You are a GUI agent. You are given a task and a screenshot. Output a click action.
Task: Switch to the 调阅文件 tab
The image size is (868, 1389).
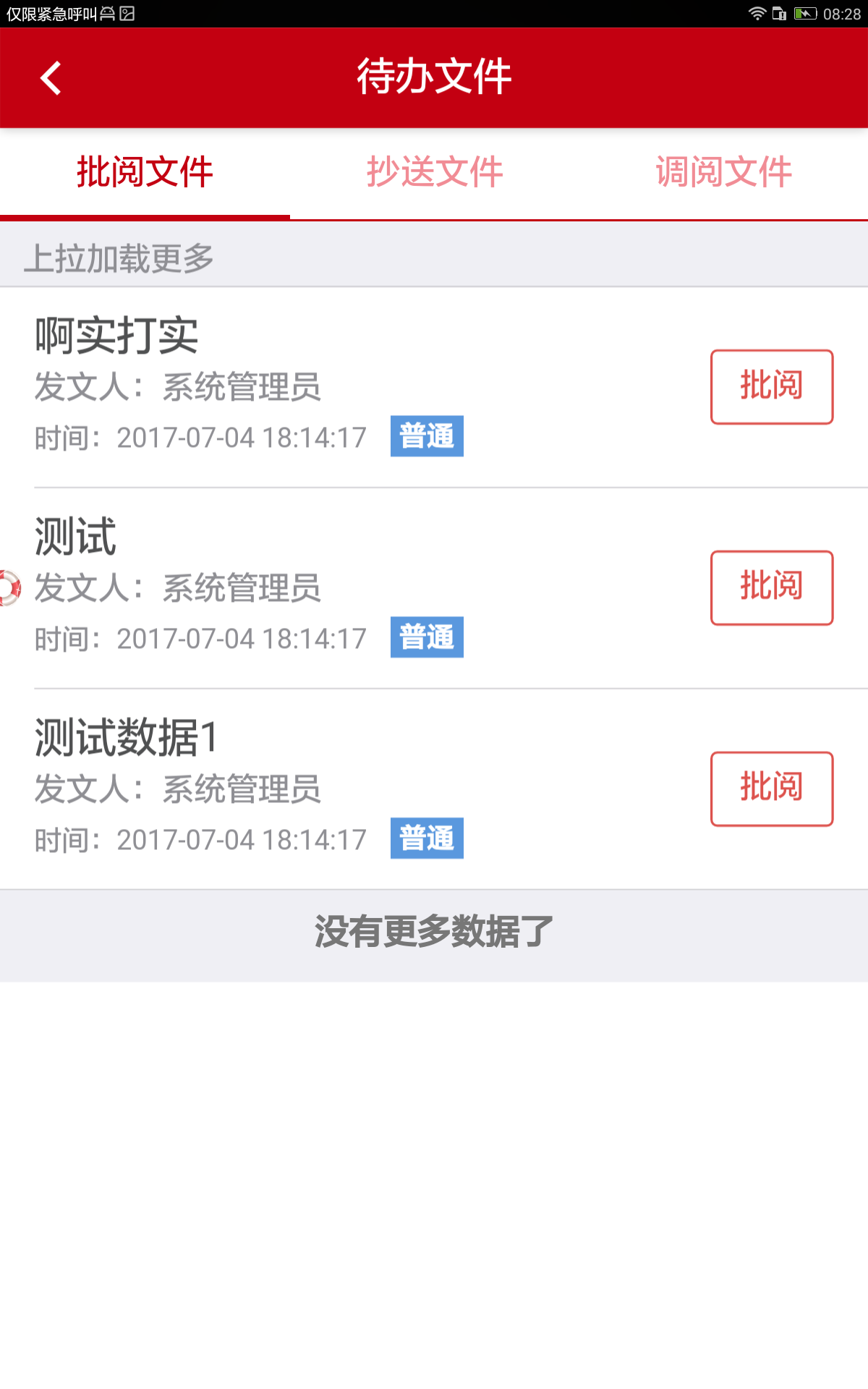(x=723, y=173)
